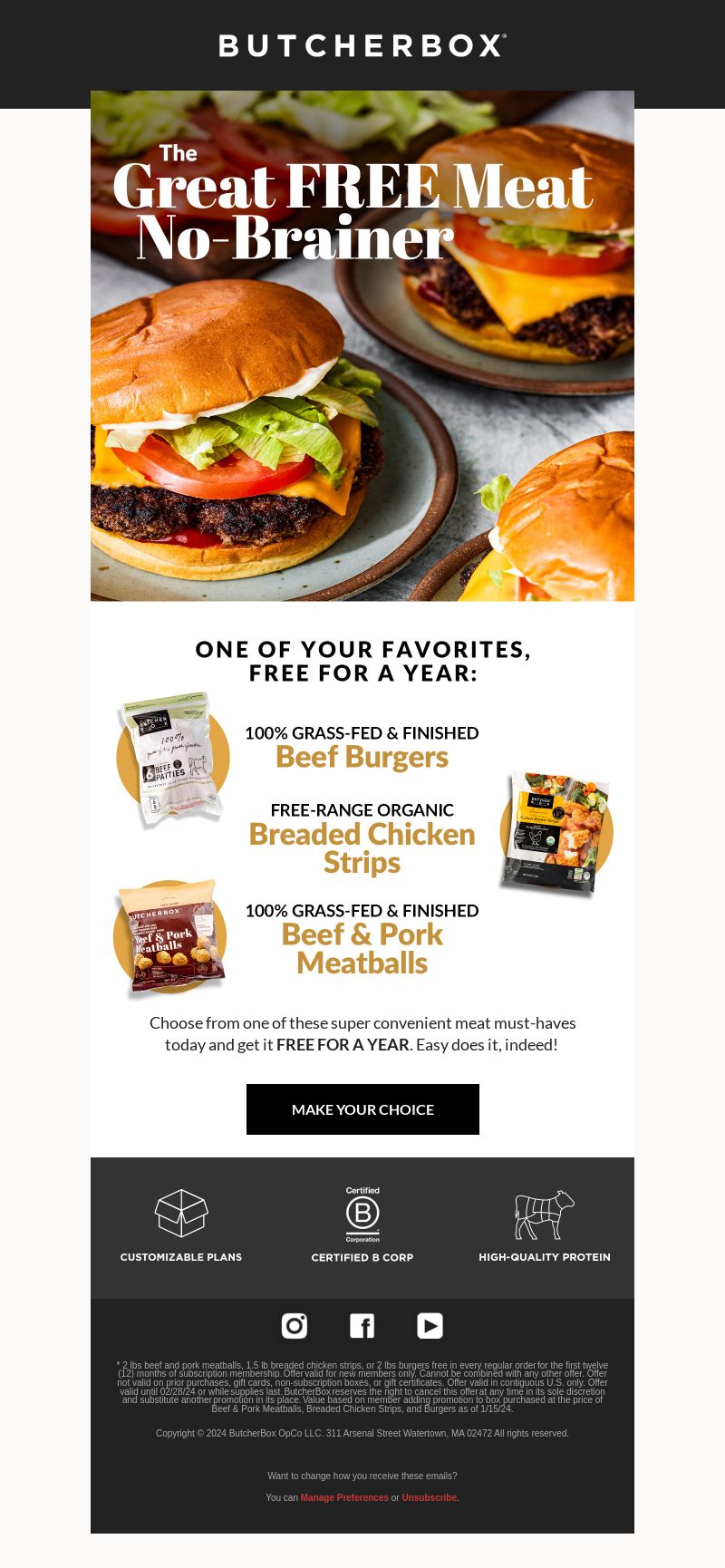Unsubscribe from these emails
The height and width of the screenshot is (1568, 725).
click(x=430, y=1498)
